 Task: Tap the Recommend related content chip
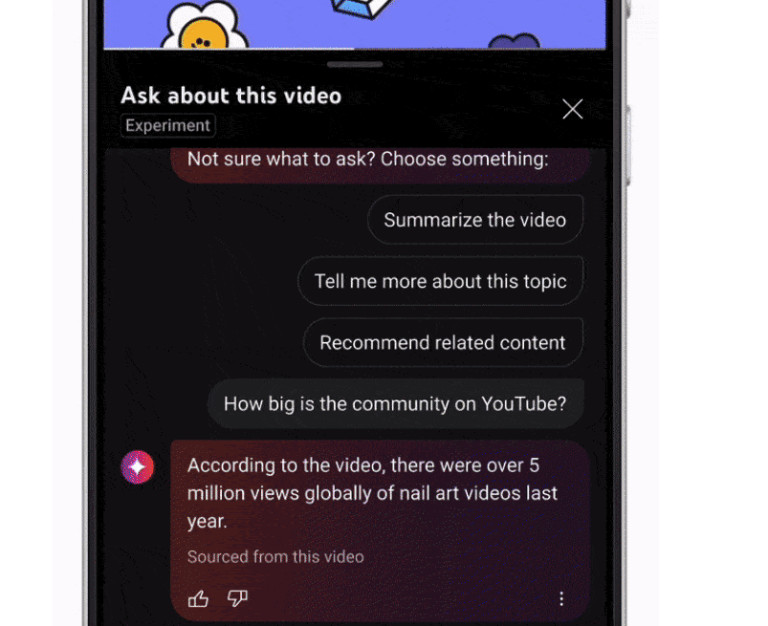pyautogui.click(x=442, y=342)
